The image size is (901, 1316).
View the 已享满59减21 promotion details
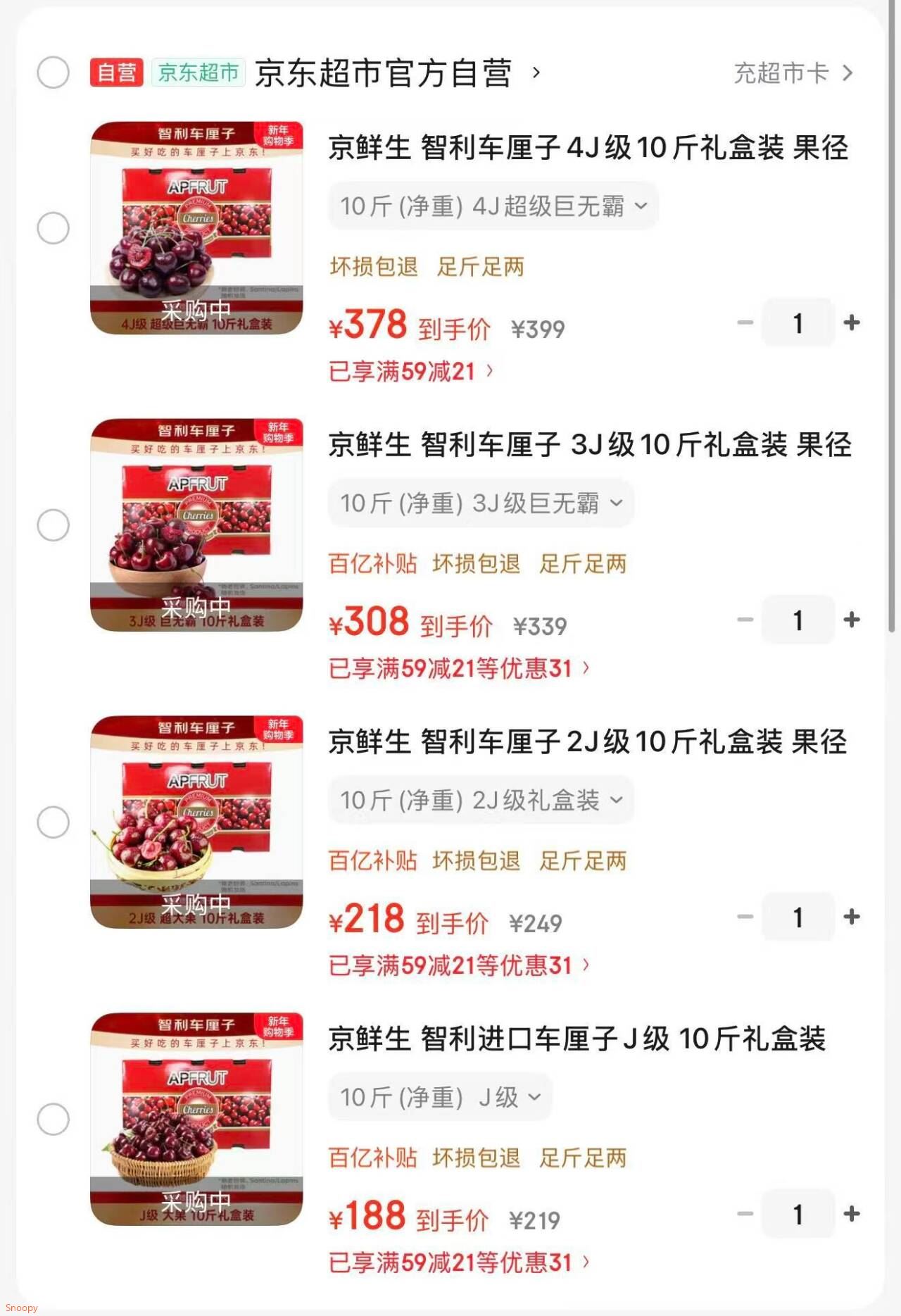coord(409,370)
